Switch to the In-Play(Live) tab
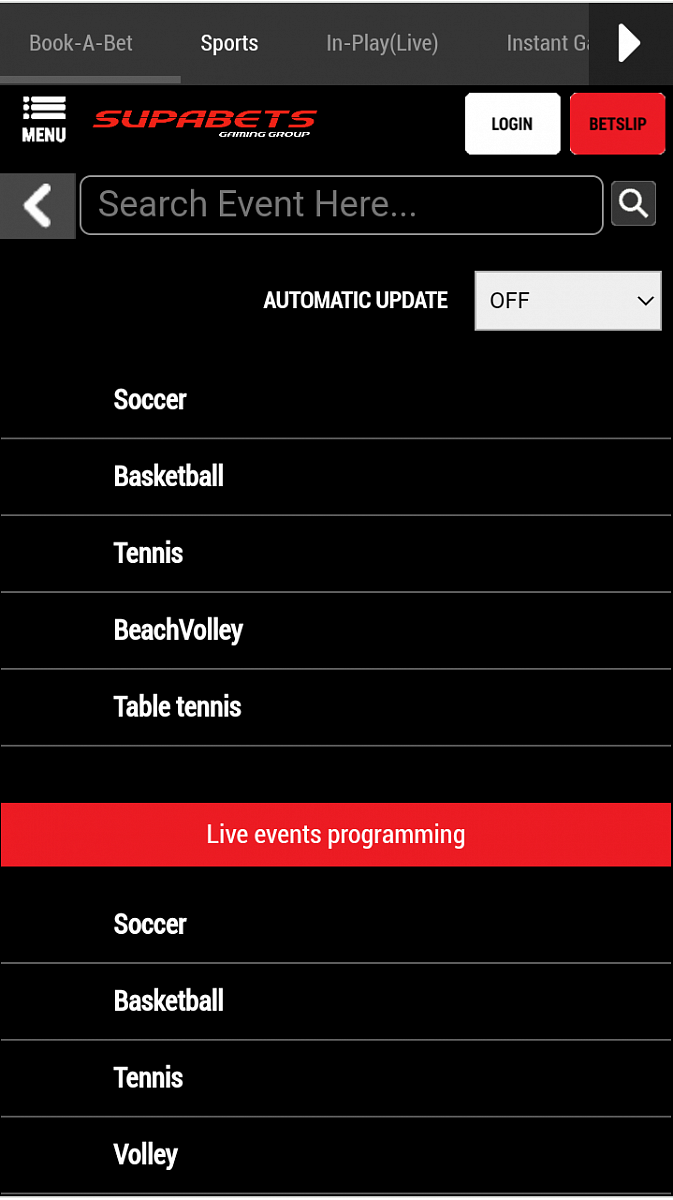673x1200 pixels. tap(382, 43)
